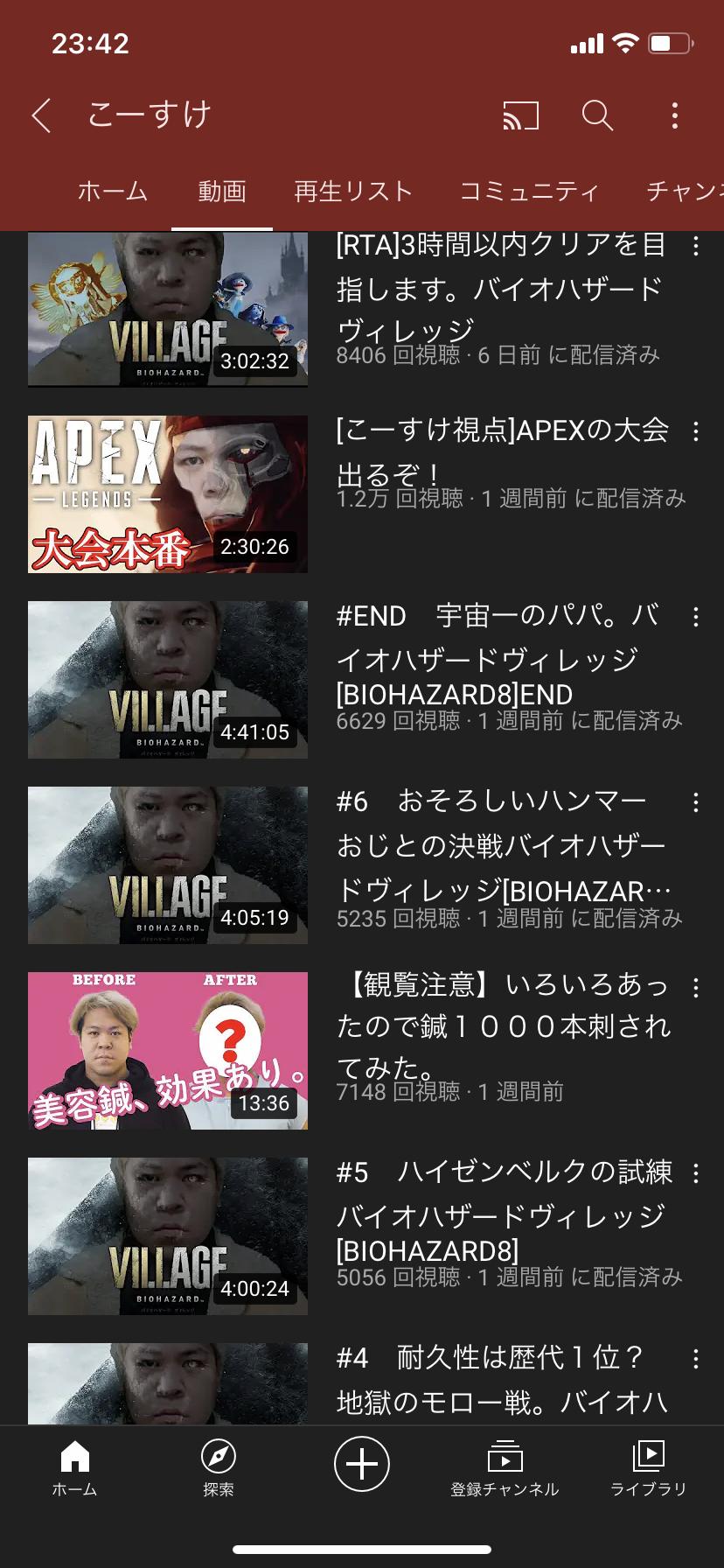Open options for the 【観覧注意】 video
724x1568 pixels.
pos(696,988)
